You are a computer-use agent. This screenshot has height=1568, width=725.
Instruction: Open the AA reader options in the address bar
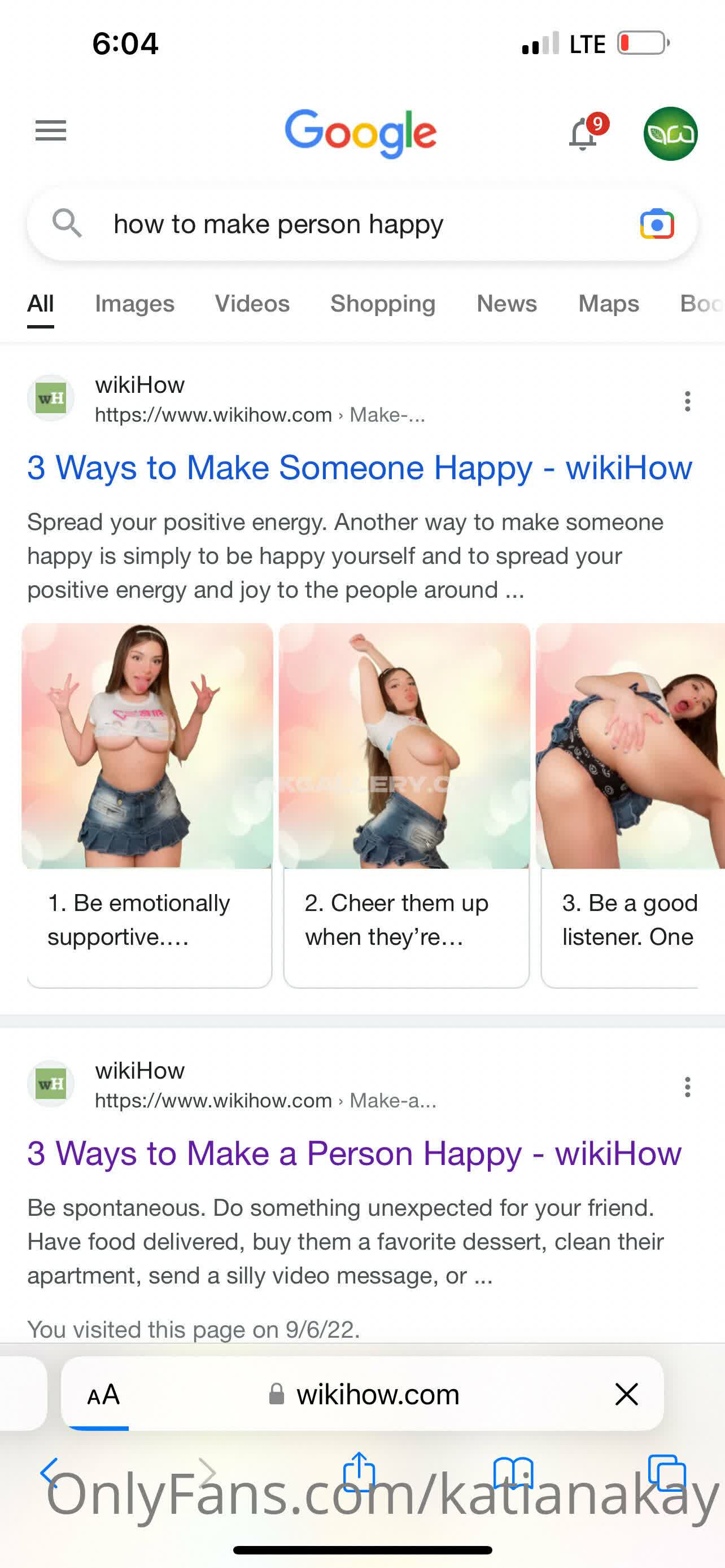tap(103, 1395)
